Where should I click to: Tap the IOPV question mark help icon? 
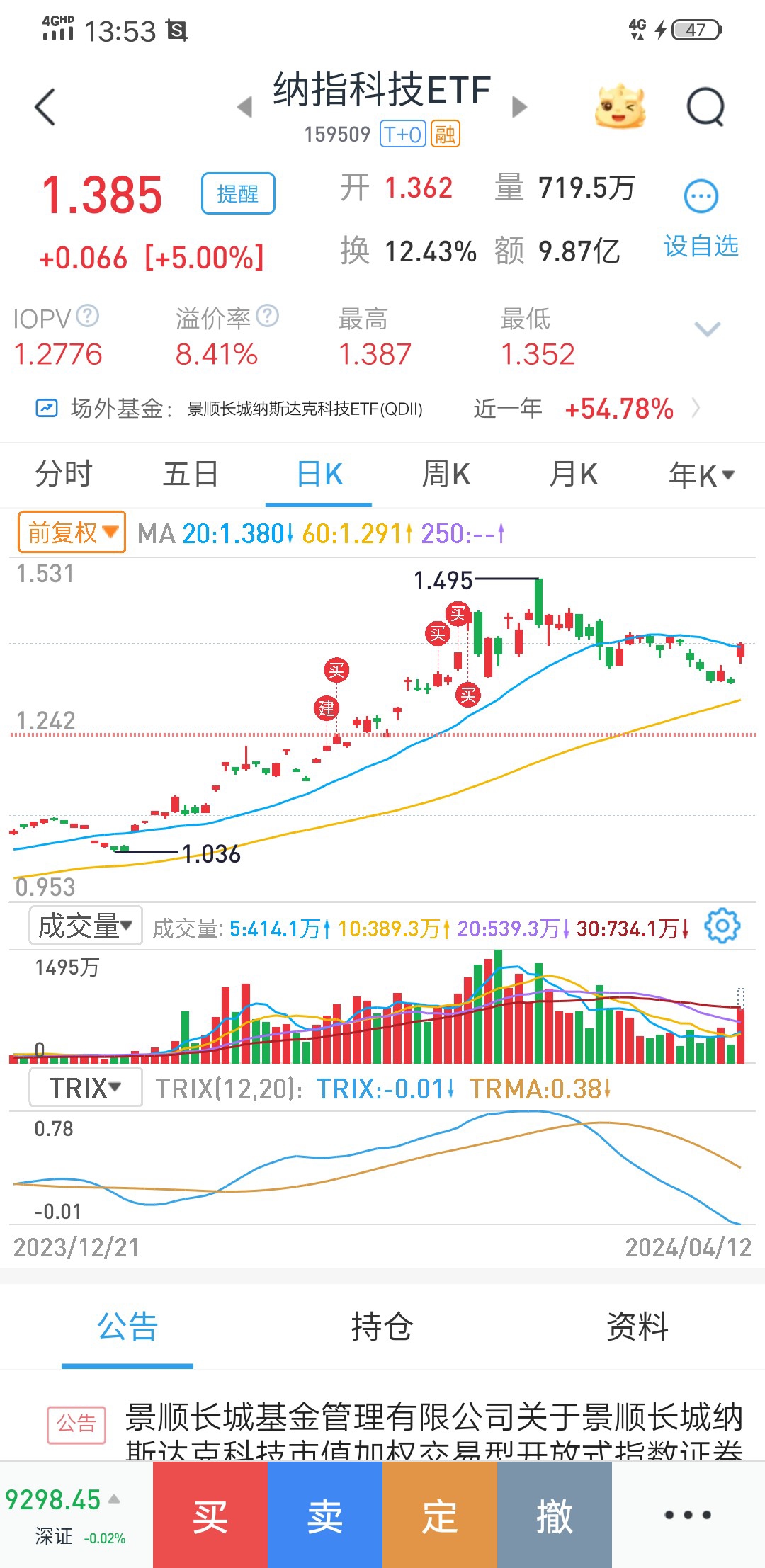(x=85, y=317)
